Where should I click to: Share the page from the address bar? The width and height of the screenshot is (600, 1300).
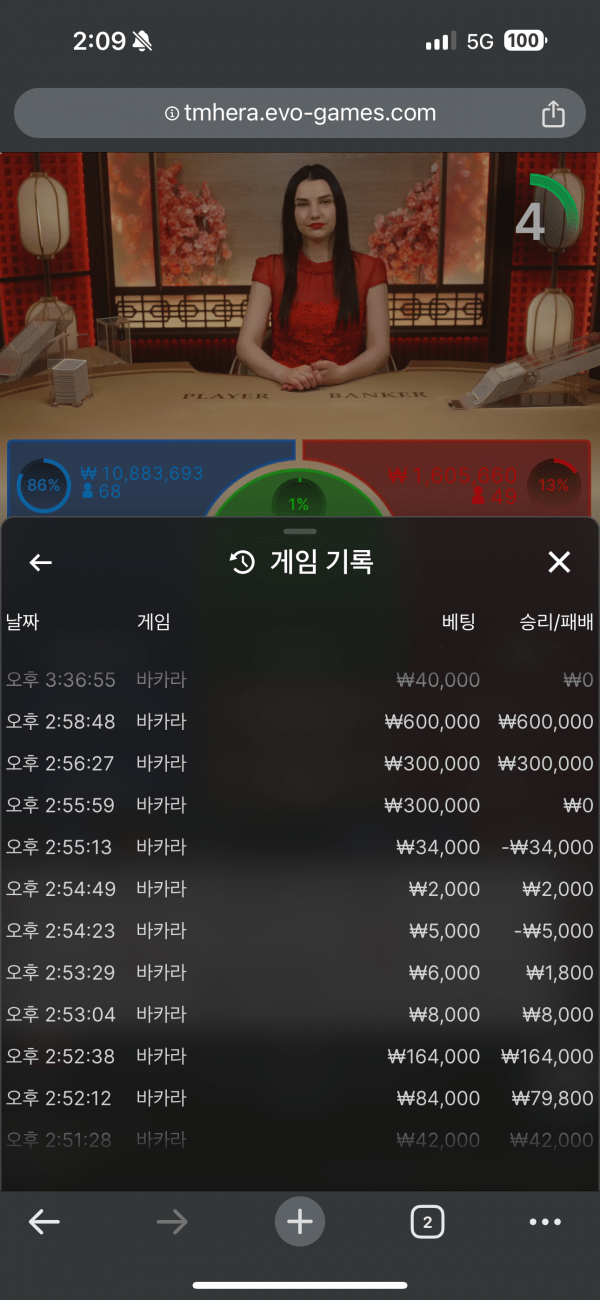[553, 115]
